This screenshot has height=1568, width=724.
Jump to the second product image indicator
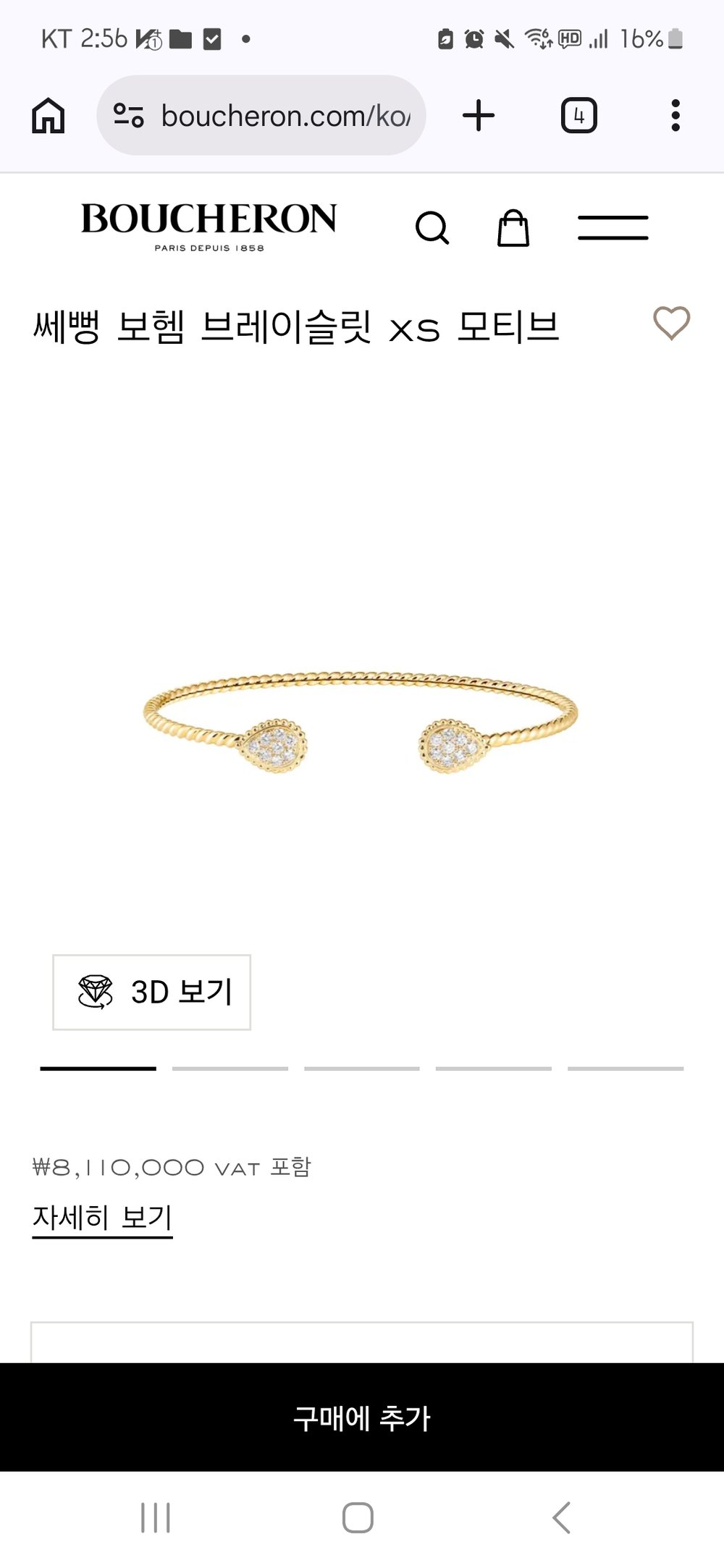[x=230, y=1068]
